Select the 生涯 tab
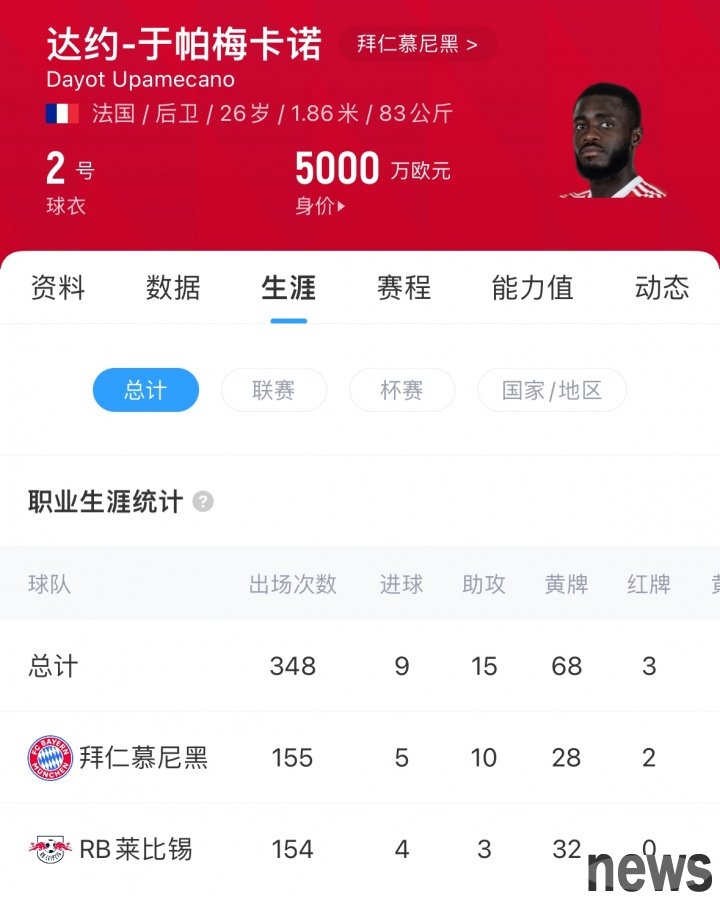Screen dimensions: 720x897 pyautogui.click(x=288, y=288)
